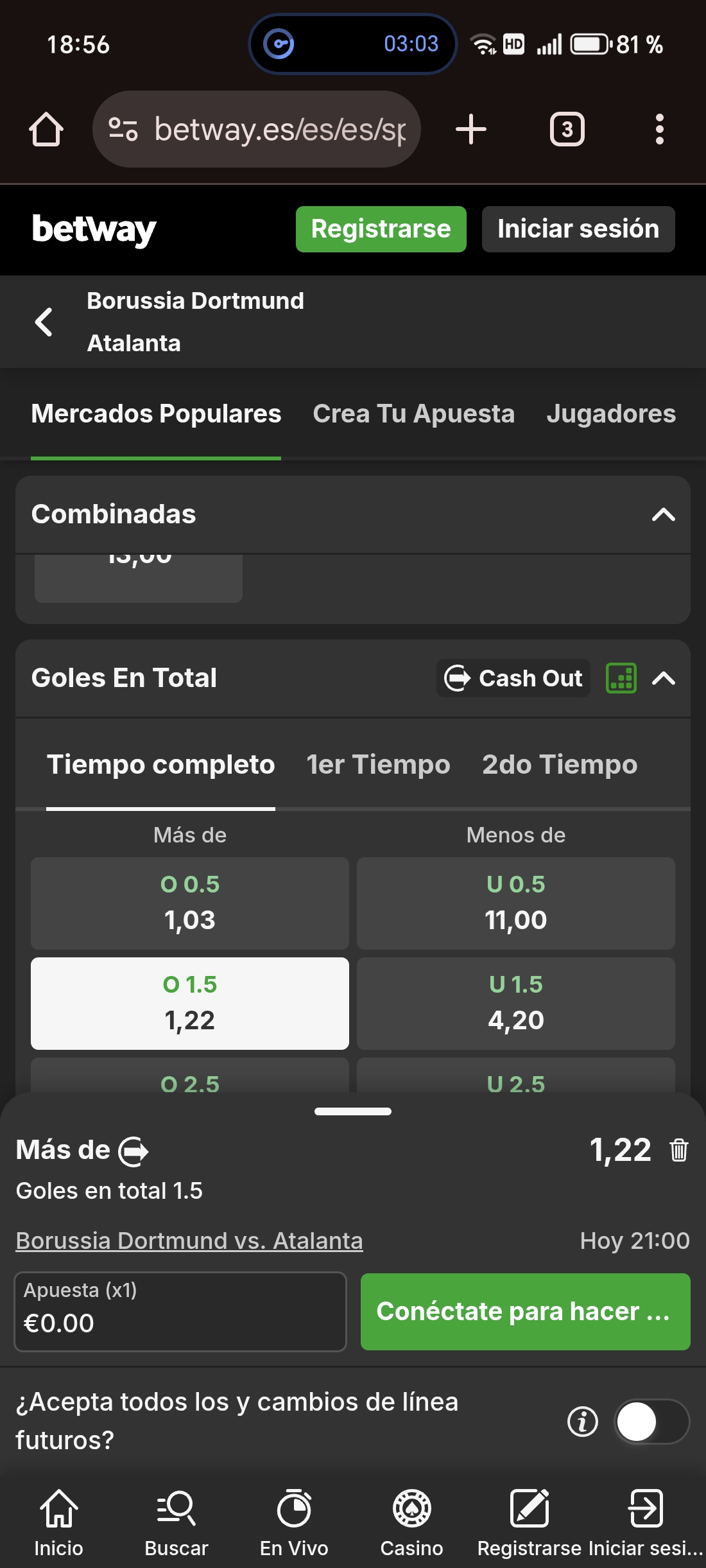Toggle accept future line changes switch
This screenshot has width=706, height=1568.
pos(651,1422)
